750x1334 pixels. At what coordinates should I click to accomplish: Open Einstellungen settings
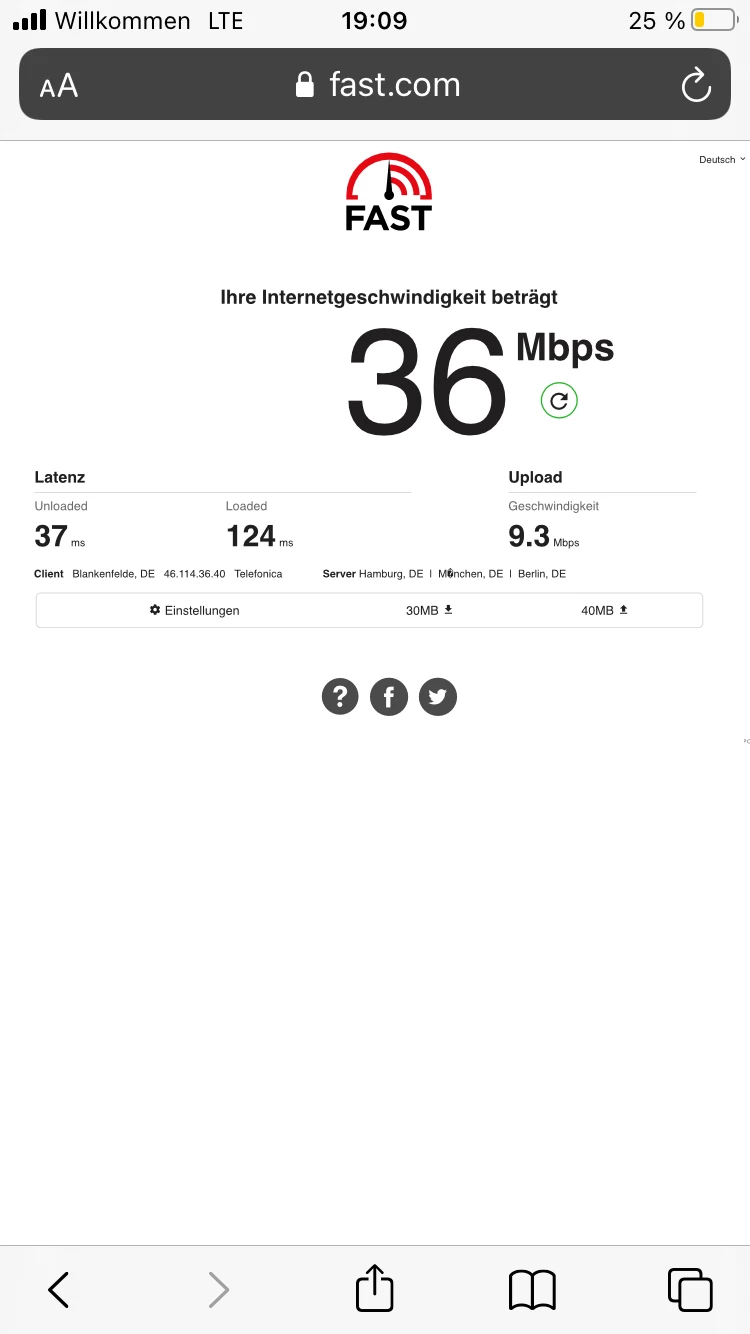(x=195, y=610)
